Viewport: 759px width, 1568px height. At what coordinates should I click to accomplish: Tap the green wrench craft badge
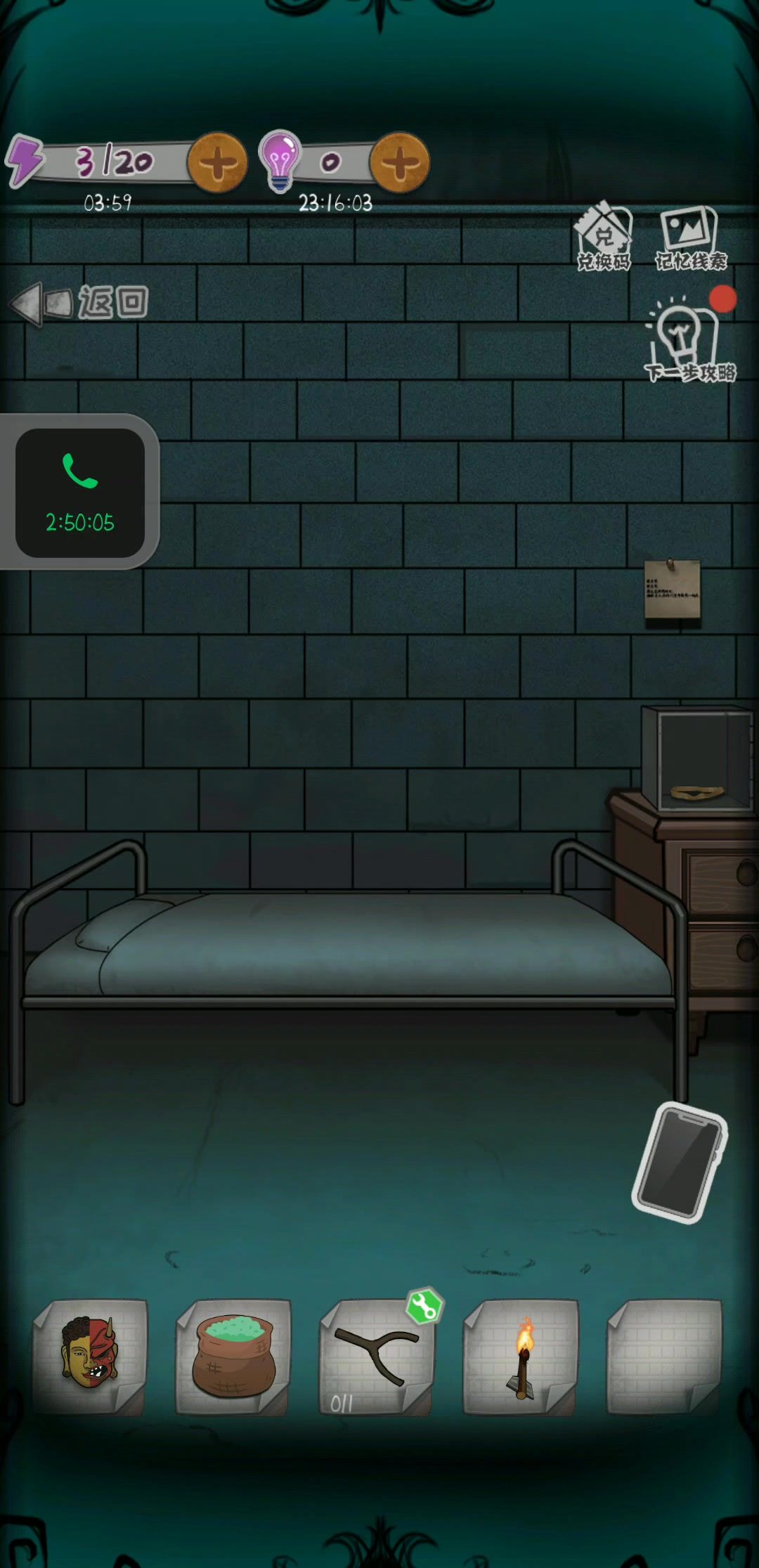[424, 1306]
